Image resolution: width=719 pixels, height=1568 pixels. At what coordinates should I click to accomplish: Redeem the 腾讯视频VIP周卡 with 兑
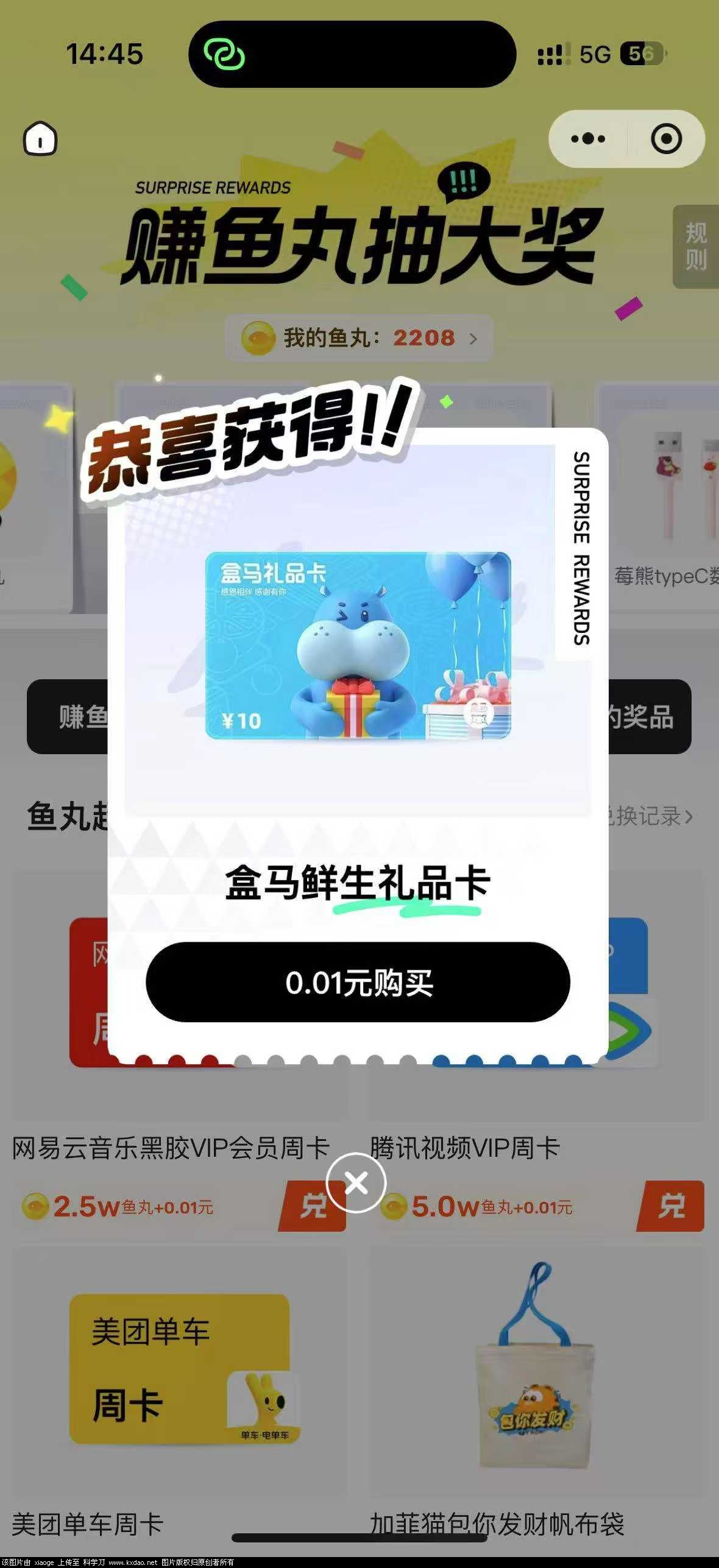point(670,1206)
